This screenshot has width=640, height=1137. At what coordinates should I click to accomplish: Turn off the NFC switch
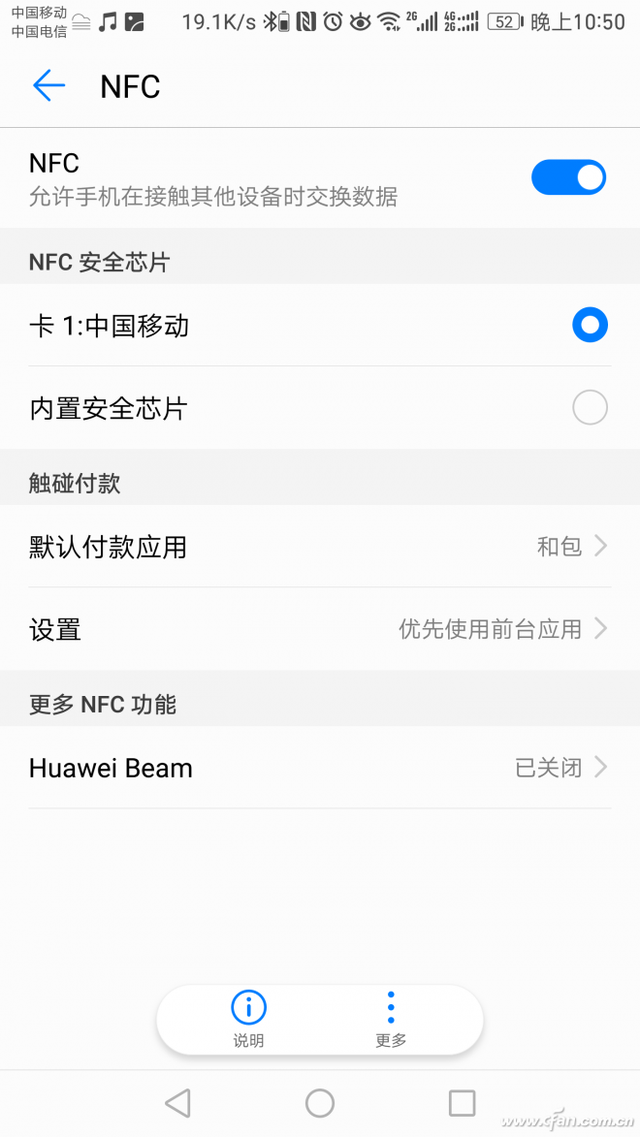568,177
